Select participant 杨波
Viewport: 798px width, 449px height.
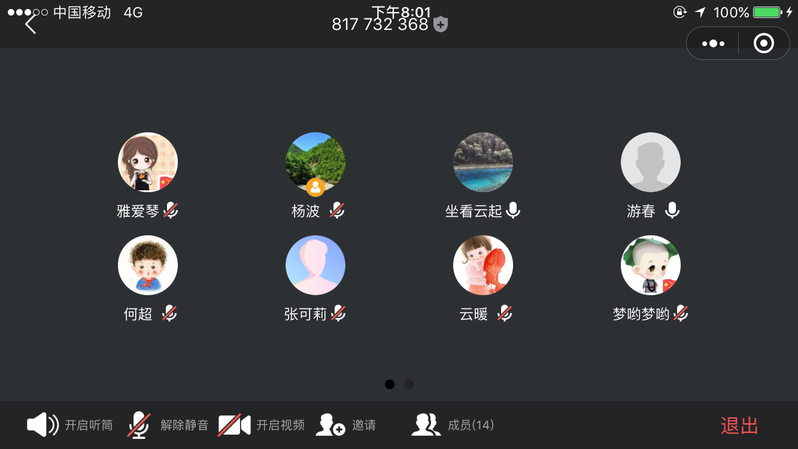(x=316, y=163)
